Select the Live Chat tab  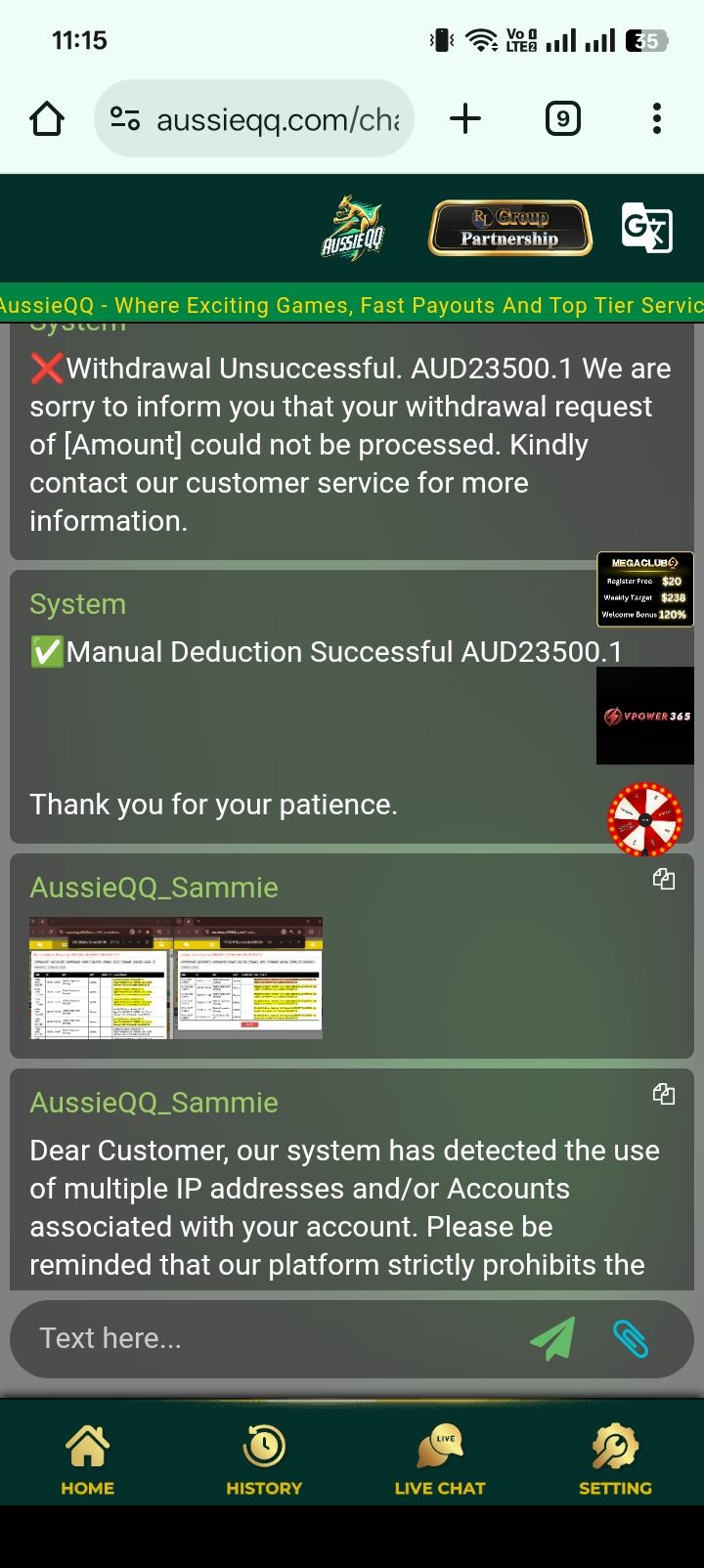[x=439, y=1459]
